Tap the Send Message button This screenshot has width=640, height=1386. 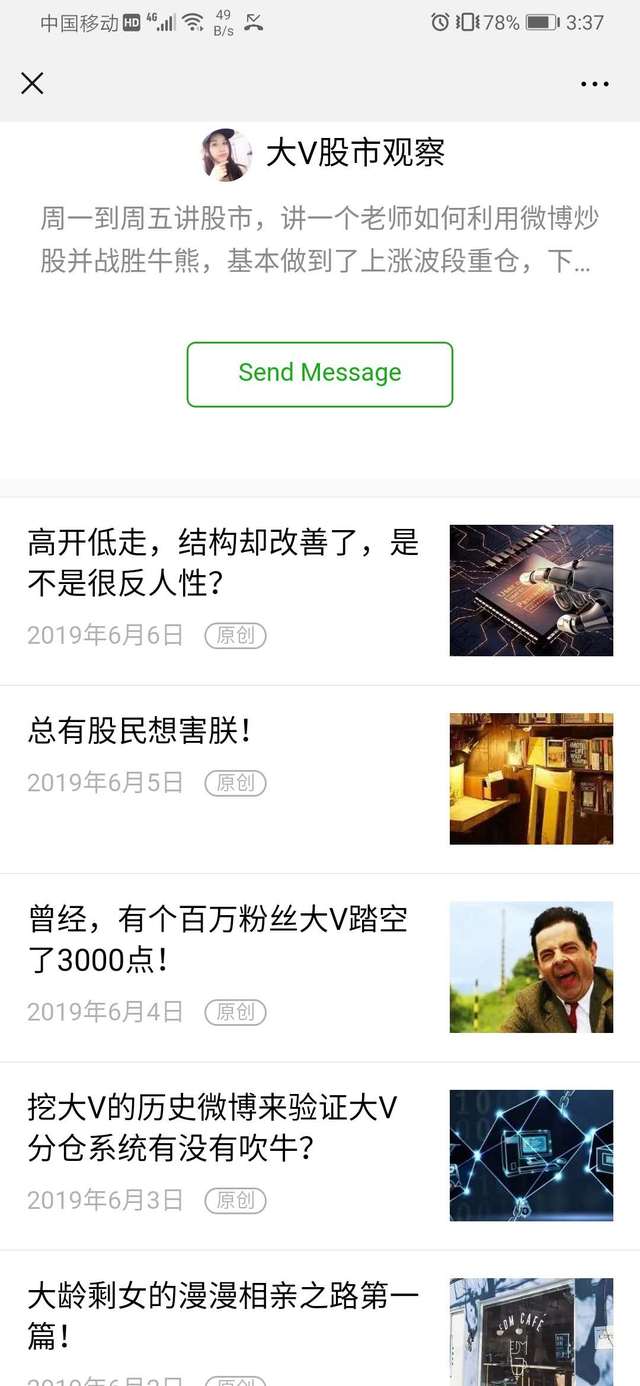coord(320,374)
